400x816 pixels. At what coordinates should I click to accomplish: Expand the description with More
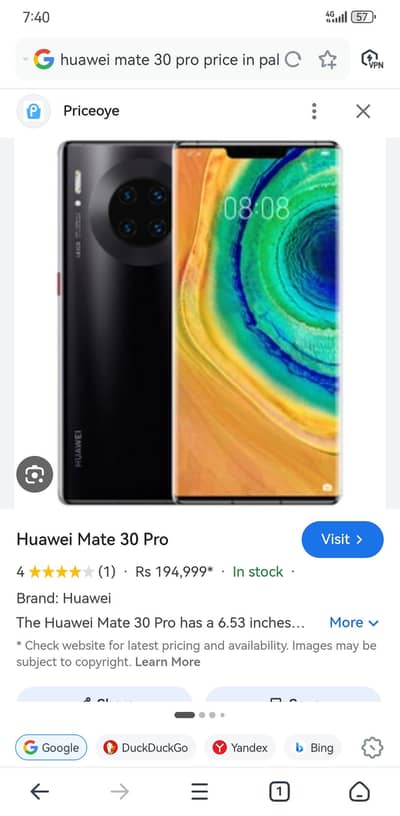[x=354, y=622]
